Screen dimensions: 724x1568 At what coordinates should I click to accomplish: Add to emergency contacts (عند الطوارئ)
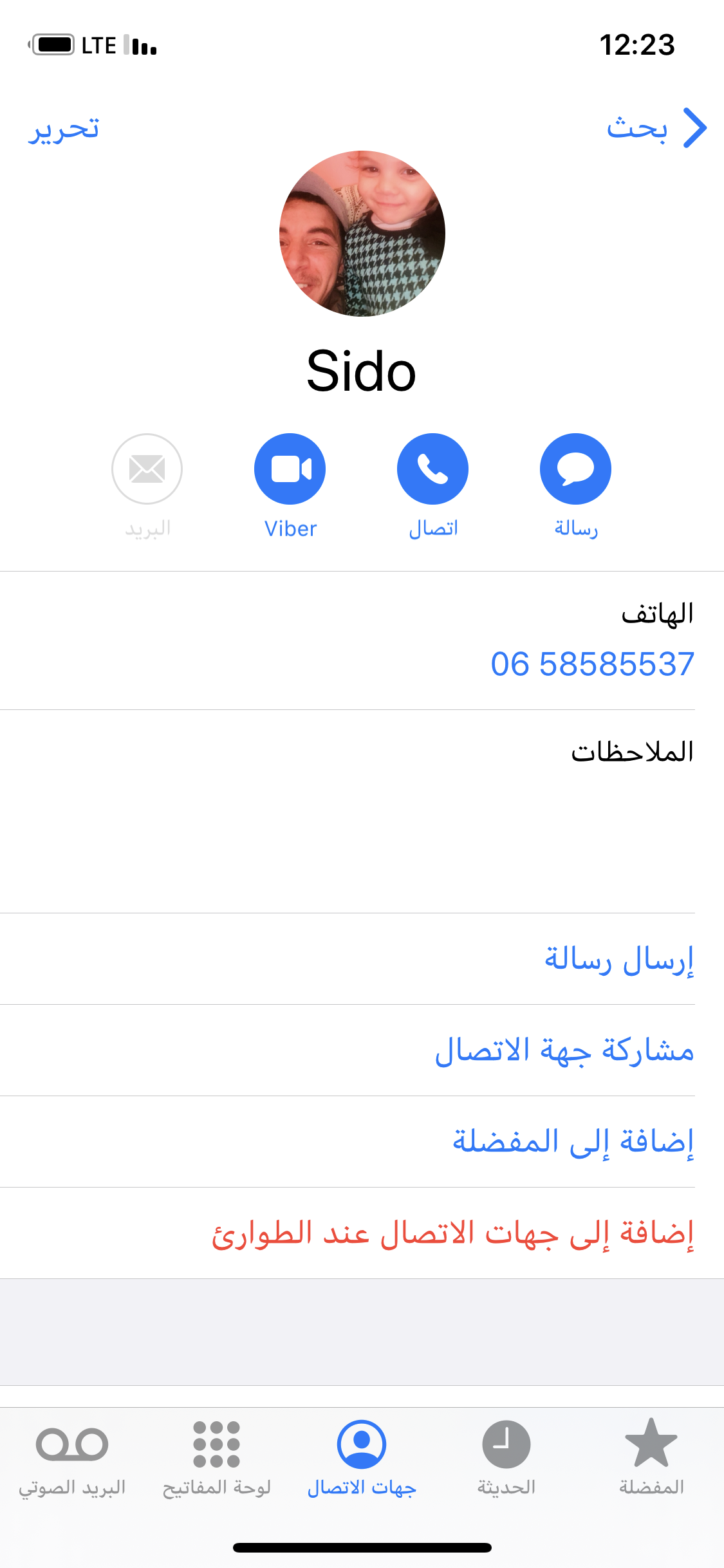348,1233
